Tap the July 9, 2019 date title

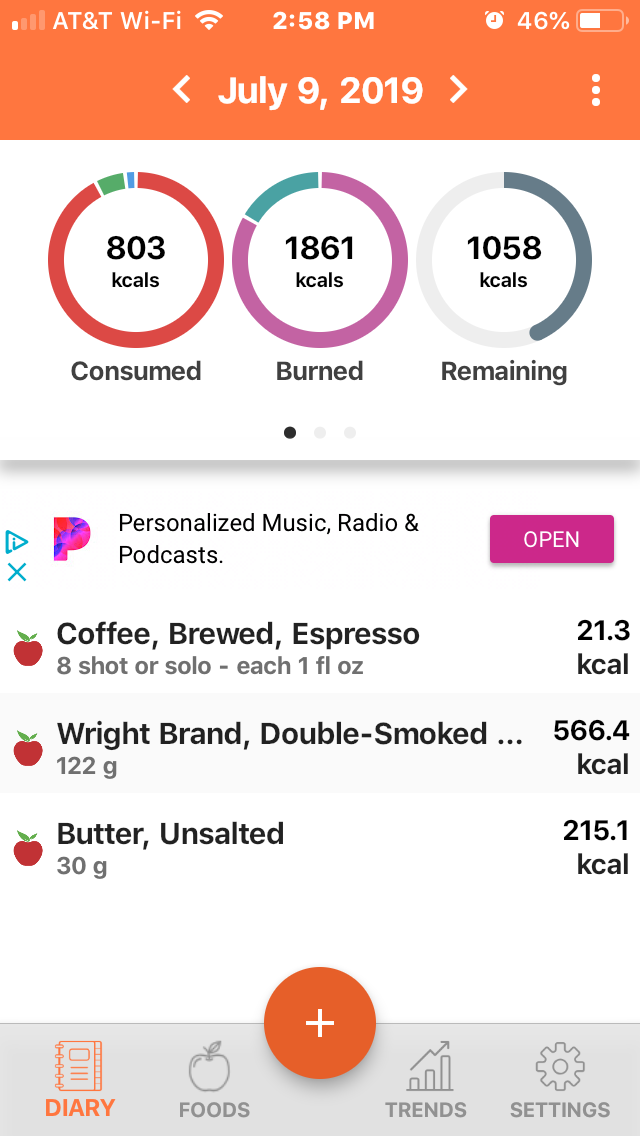point(320,91)
